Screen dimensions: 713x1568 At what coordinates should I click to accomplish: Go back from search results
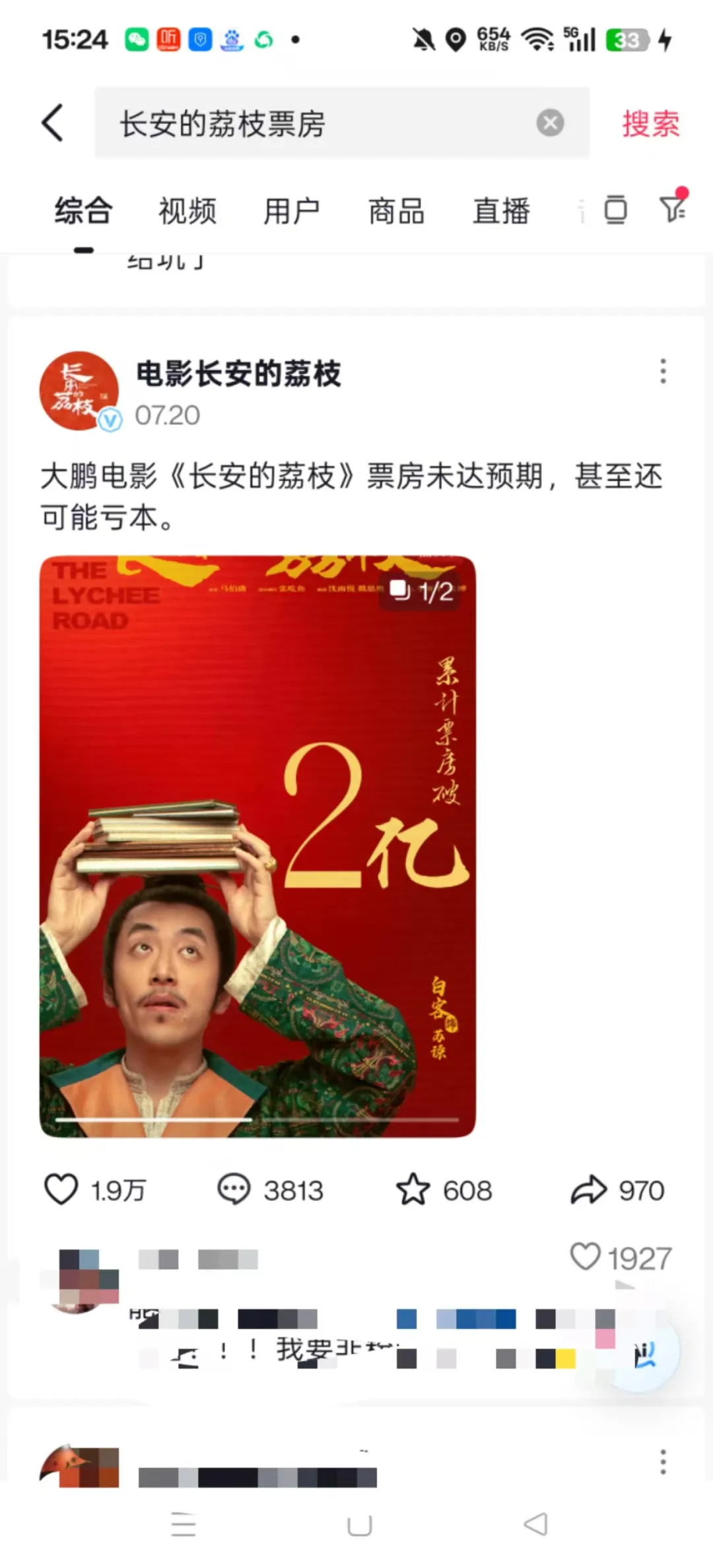coord(53,123)
